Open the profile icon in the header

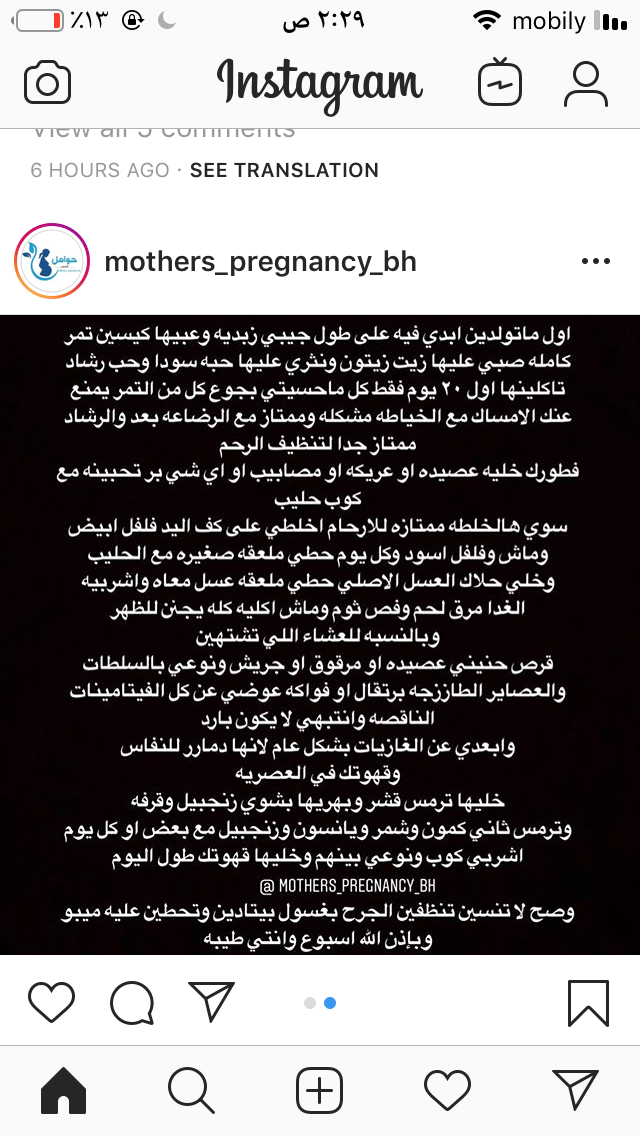(x=586, y=84)
